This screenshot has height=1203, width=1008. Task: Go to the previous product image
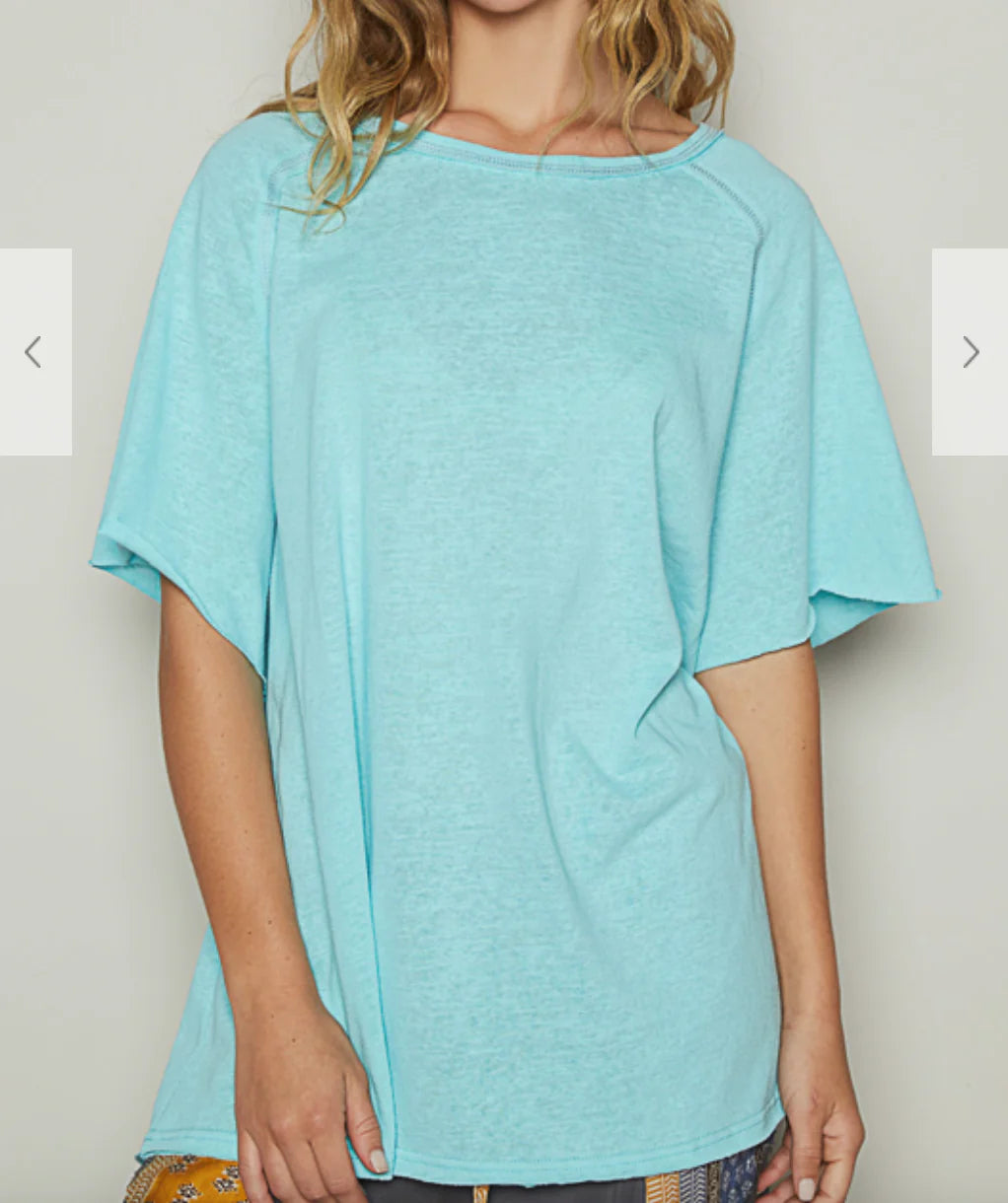[35, 352]
